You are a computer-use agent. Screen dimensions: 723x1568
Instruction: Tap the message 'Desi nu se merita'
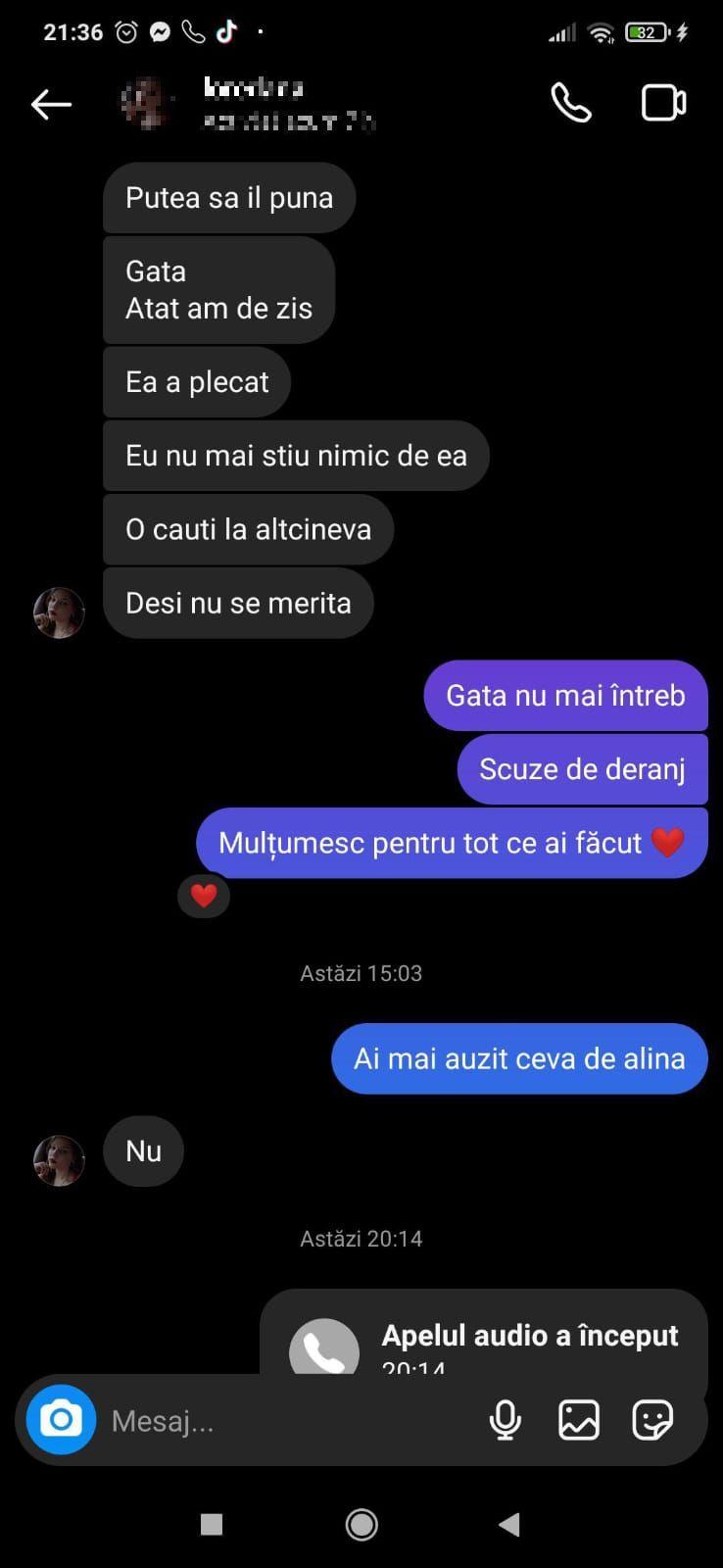pos(237,603)
